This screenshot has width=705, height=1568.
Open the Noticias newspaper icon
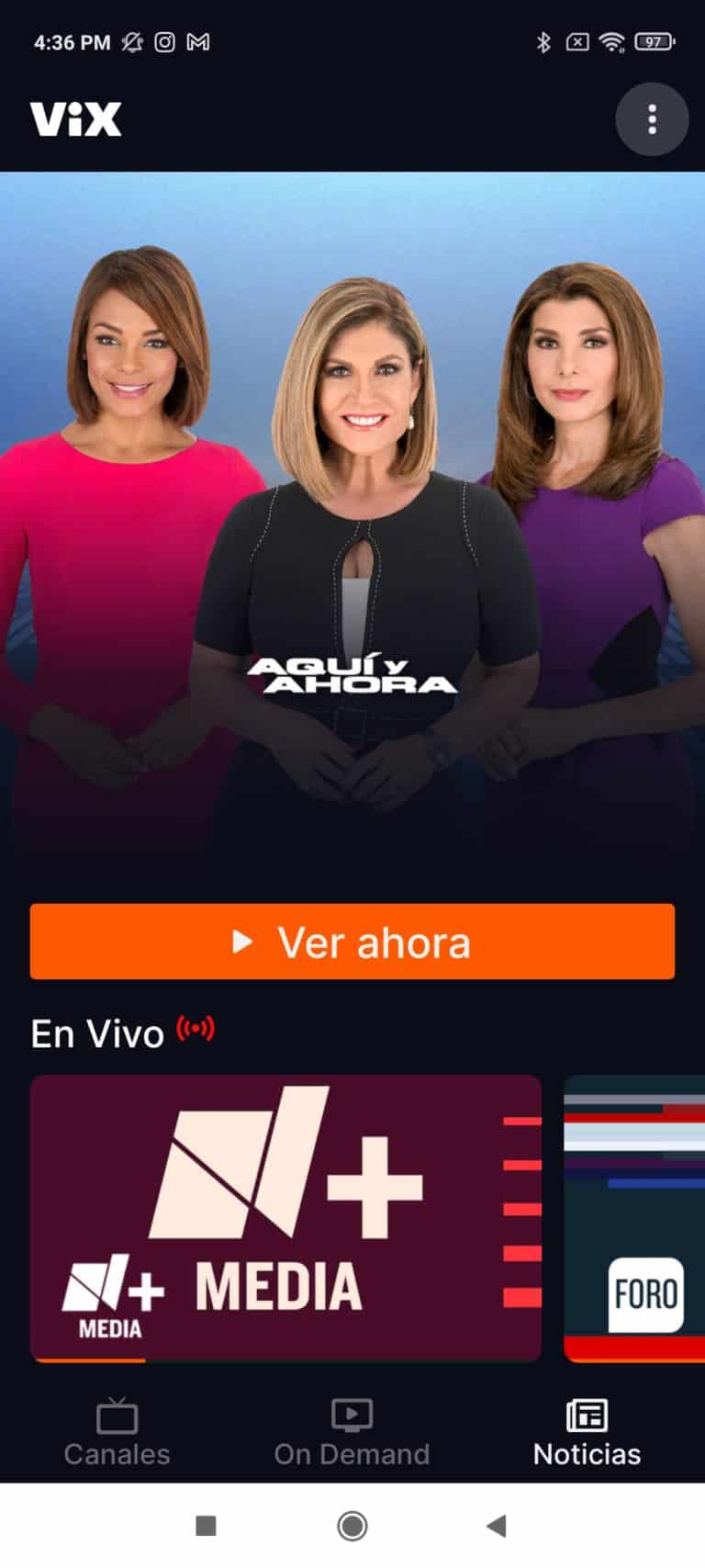[x=586, y=1414]
